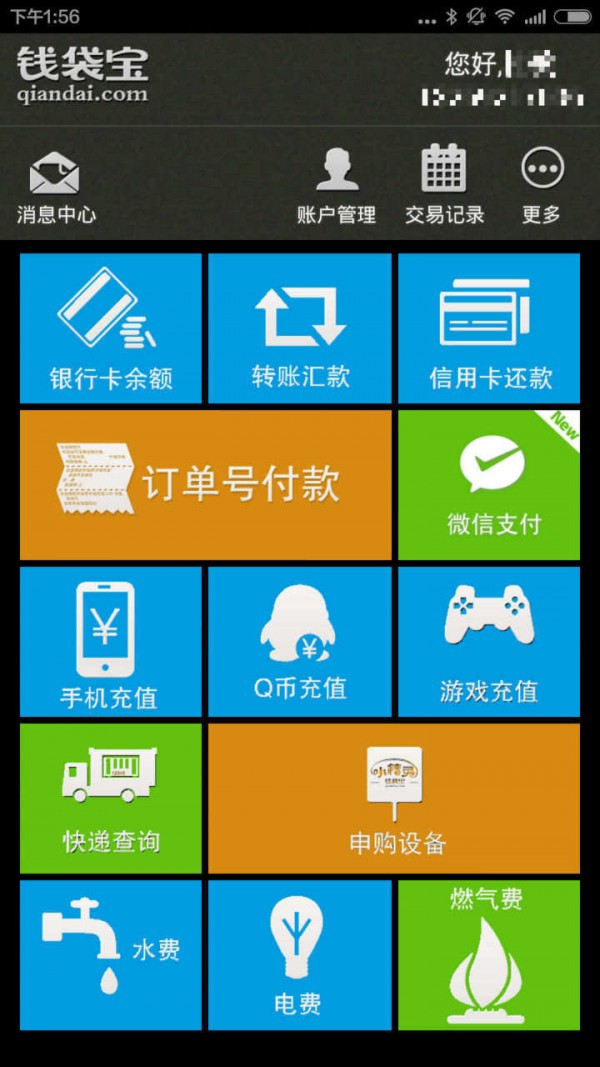Open the 转账汇款 transfer tile
The height and width of the screenshot is (1067, 600).
coord(300,328)
